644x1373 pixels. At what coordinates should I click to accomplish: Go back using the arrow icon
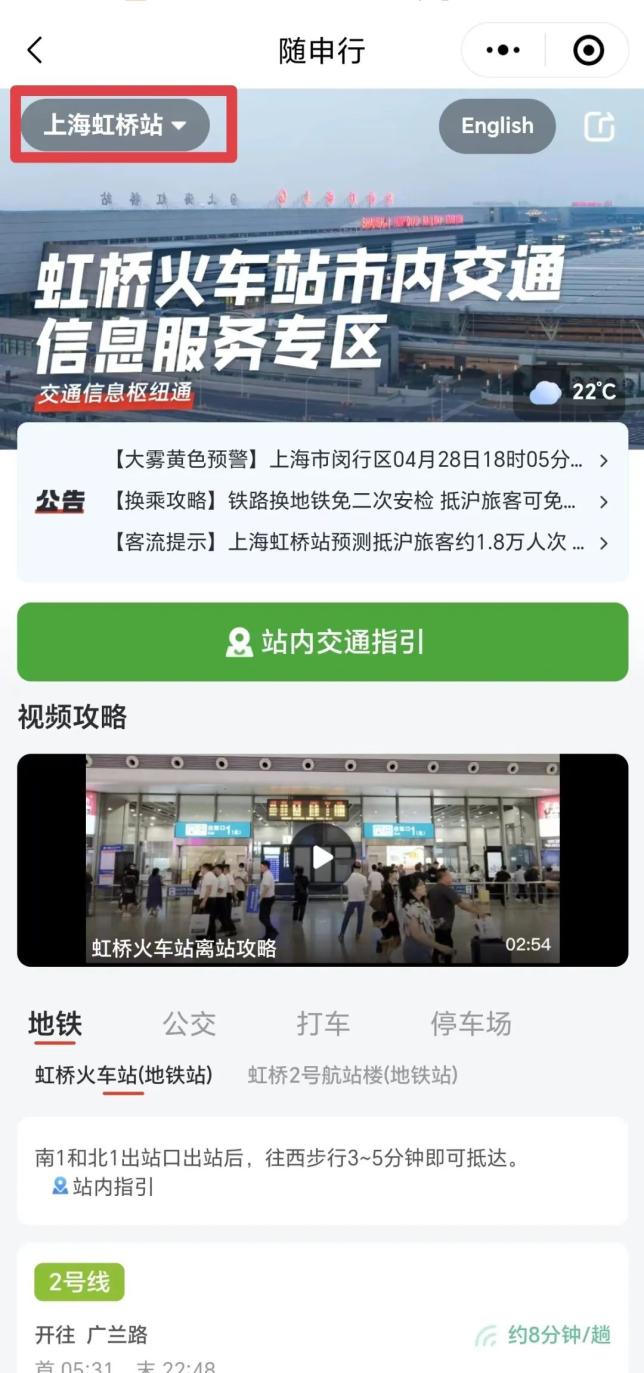point(36,50)
